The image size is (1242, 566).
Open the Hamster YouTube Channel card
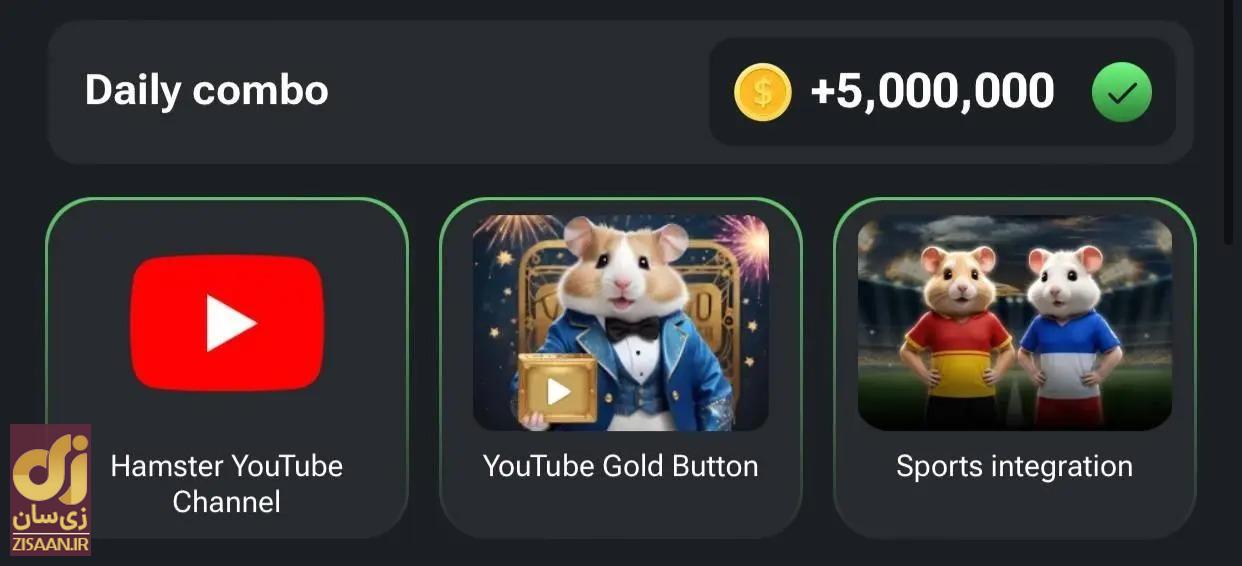[x=227, y=368]
